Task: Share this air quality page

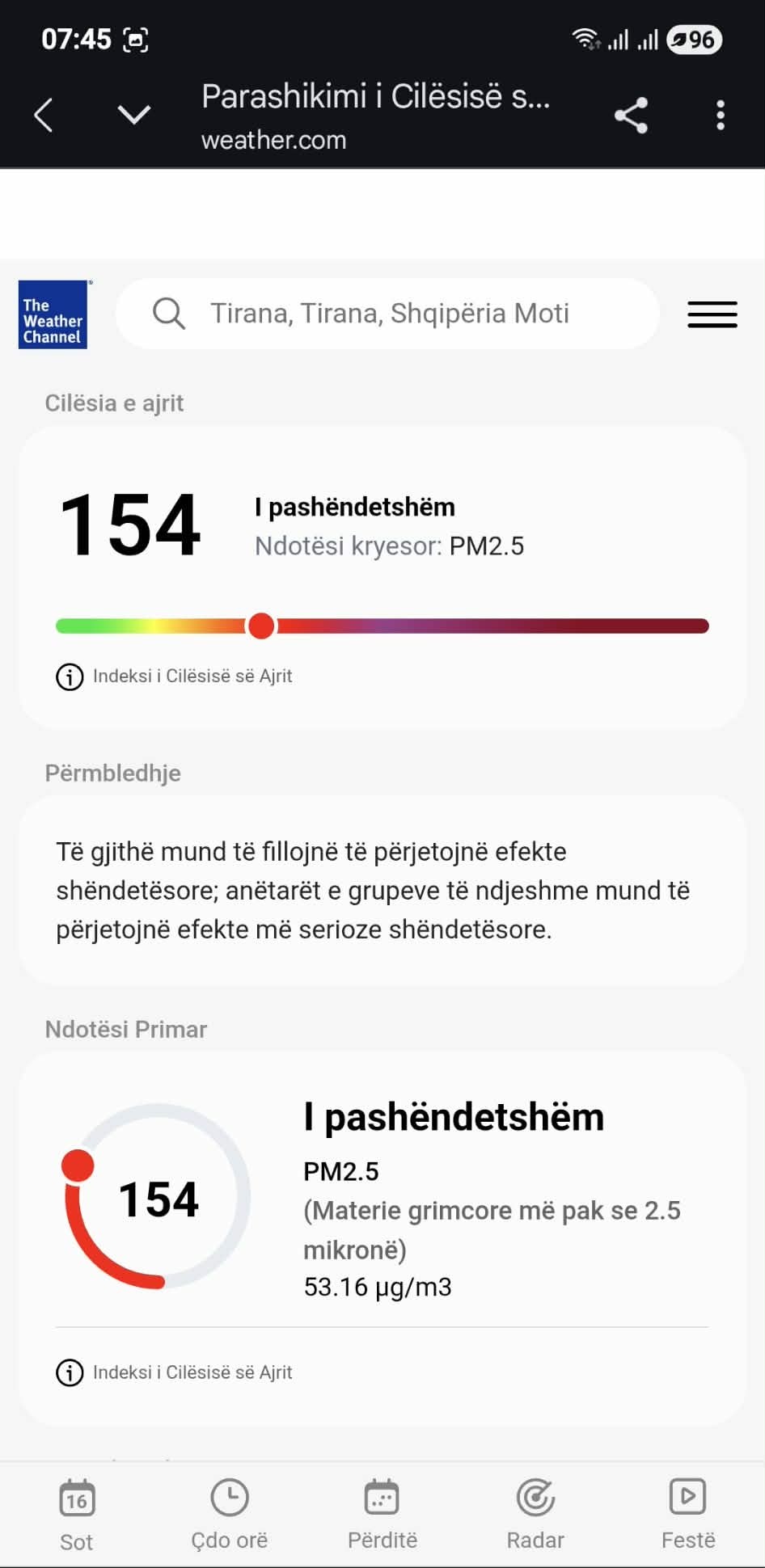Action: click(631, 115)
